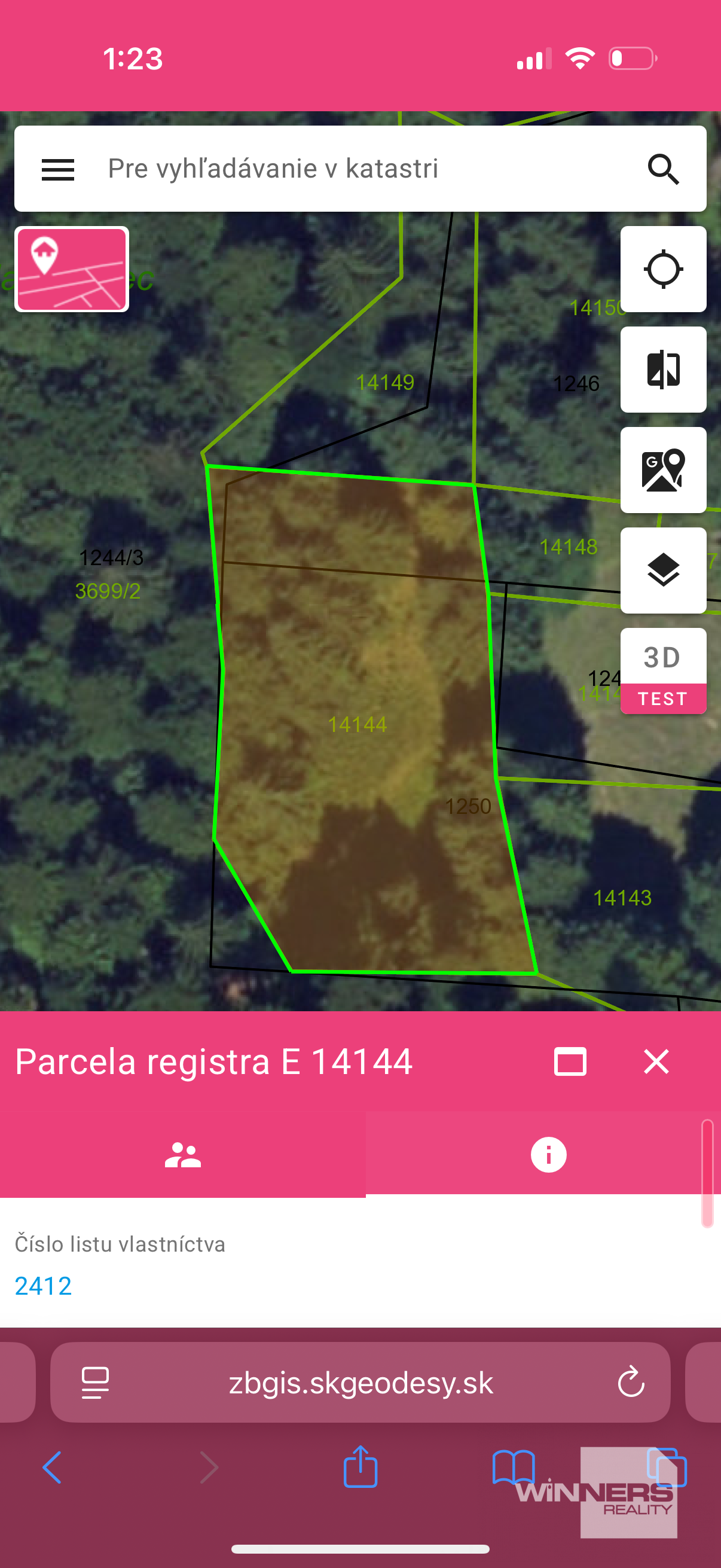Open the map compare tool

coord(663,370)
